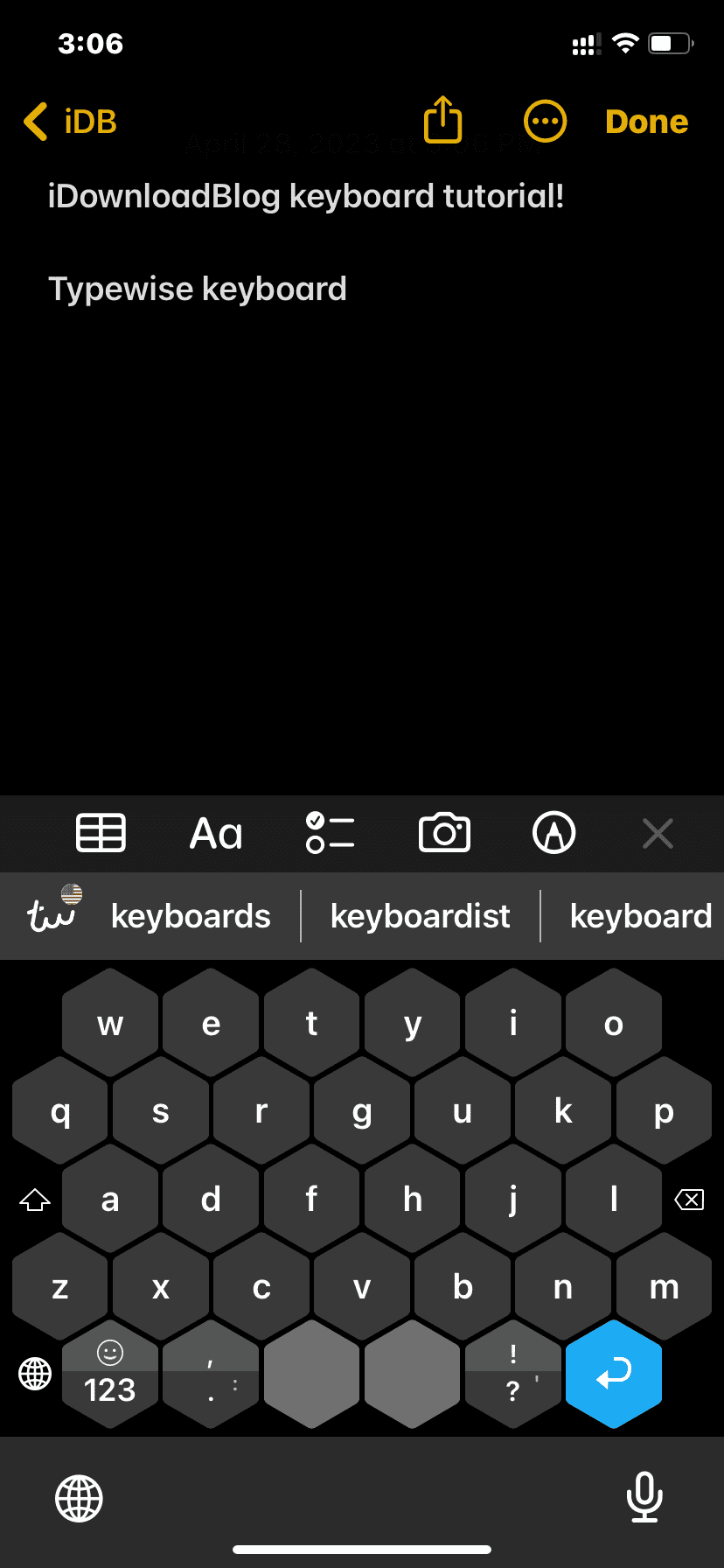Close the formatting toolbar
Viewport: 724px width, 1568px height.
658,834
